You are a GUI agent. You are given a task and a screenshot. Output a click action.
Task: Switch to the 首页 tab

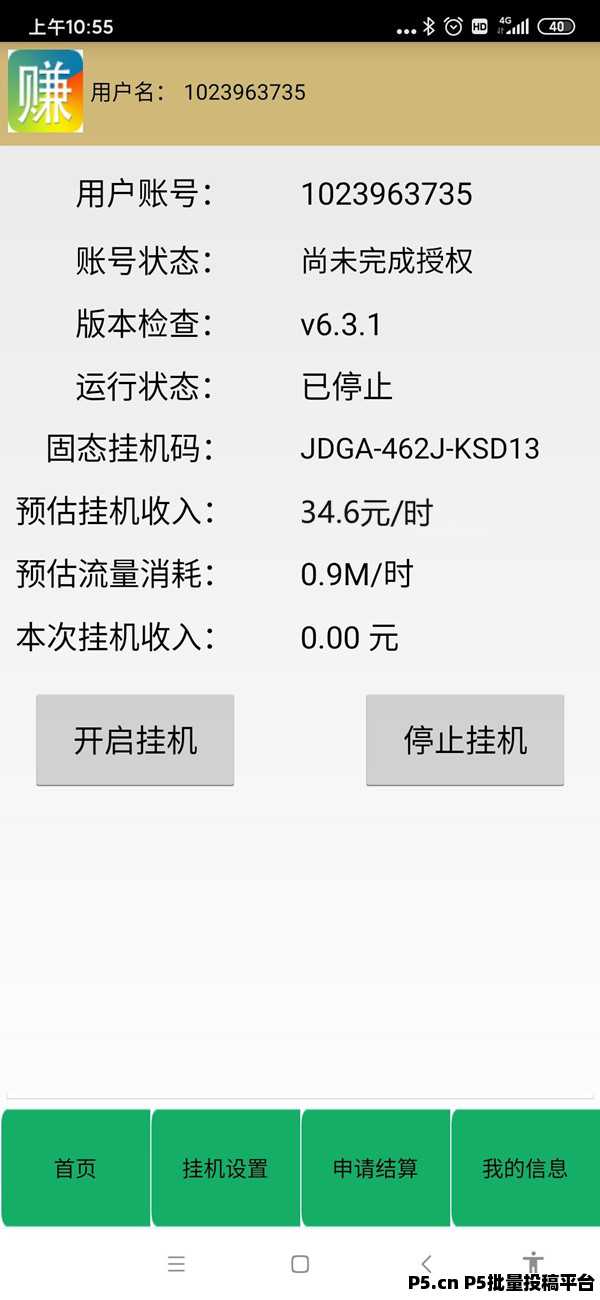click(76, 1168)
